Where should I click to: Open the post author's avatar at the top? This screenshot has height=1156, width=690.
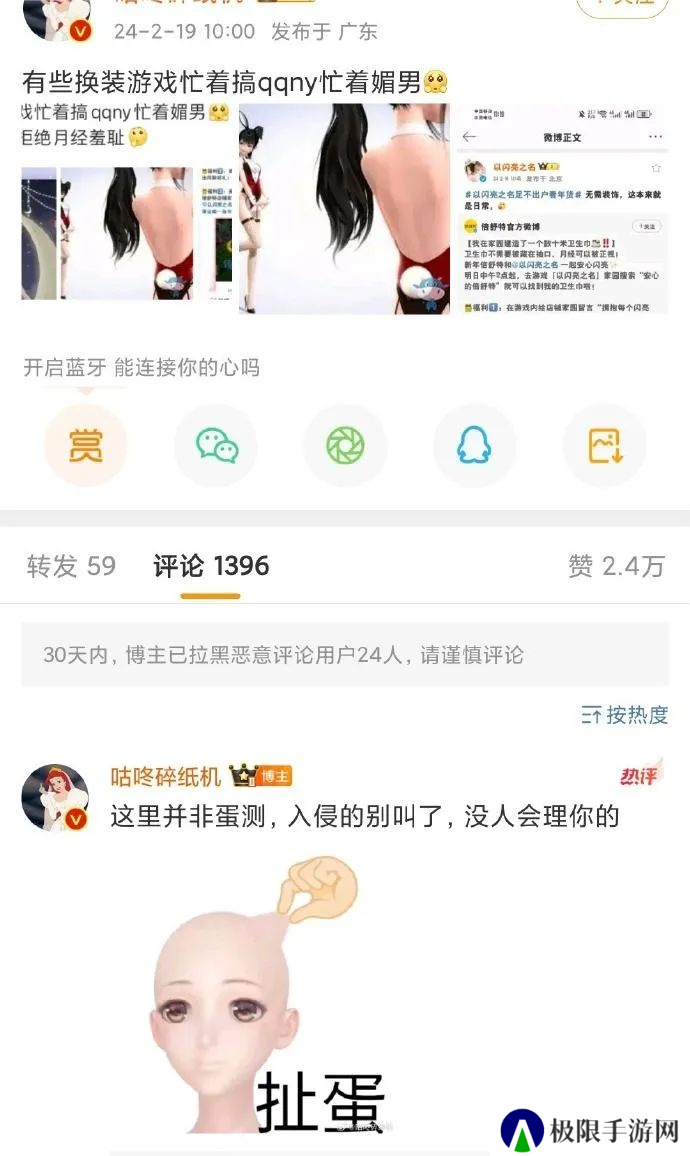click(56, 18)
